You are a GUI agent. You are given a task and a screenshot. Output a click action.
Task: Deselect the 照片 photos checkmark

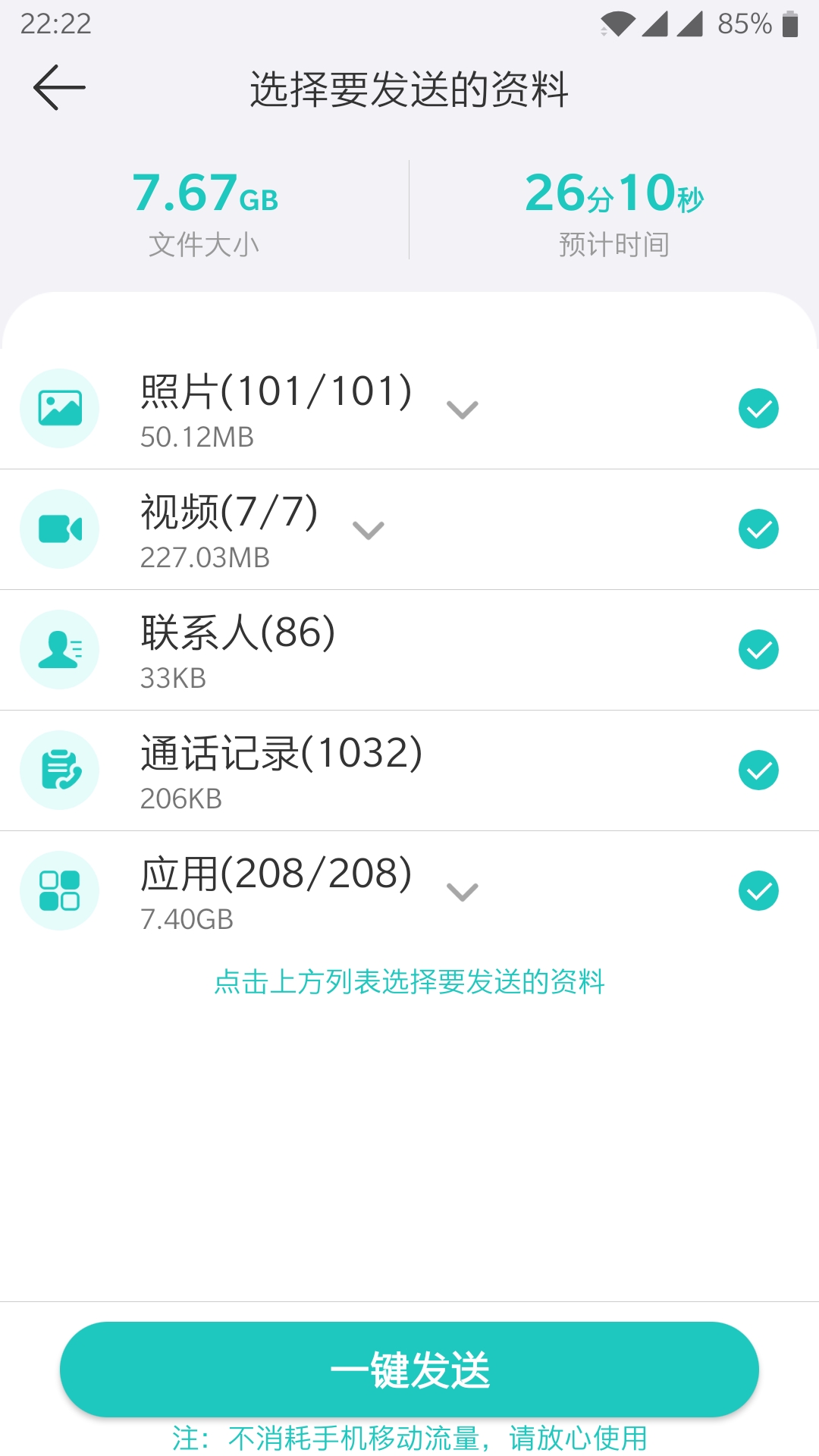(758, 408)
